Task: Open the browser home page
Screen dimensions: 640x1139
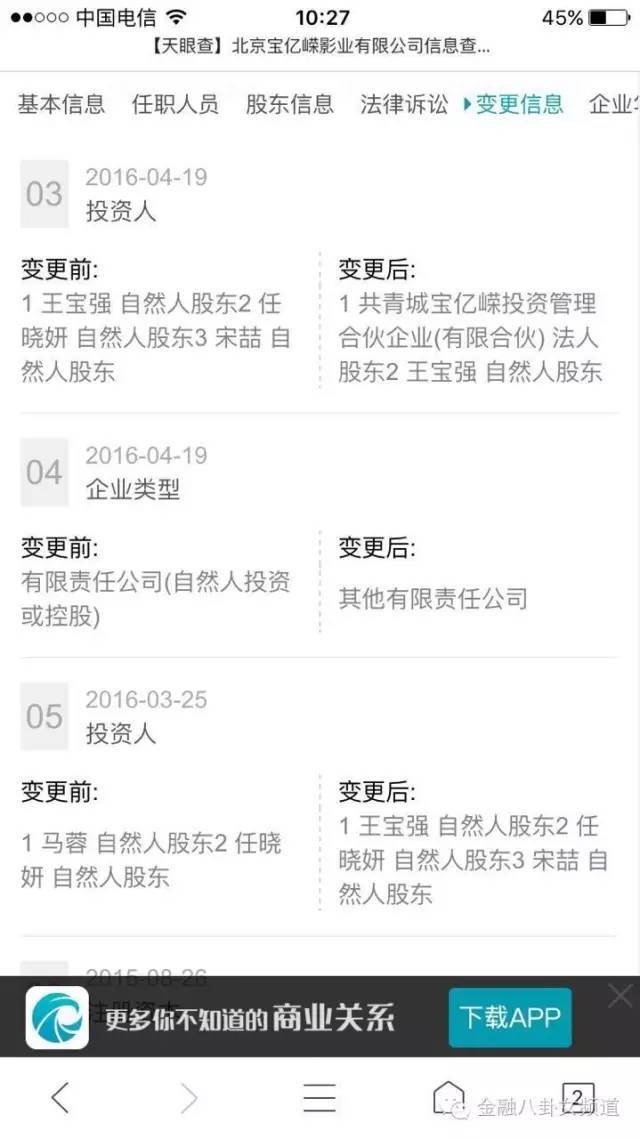Action: tap(448, 1098)
